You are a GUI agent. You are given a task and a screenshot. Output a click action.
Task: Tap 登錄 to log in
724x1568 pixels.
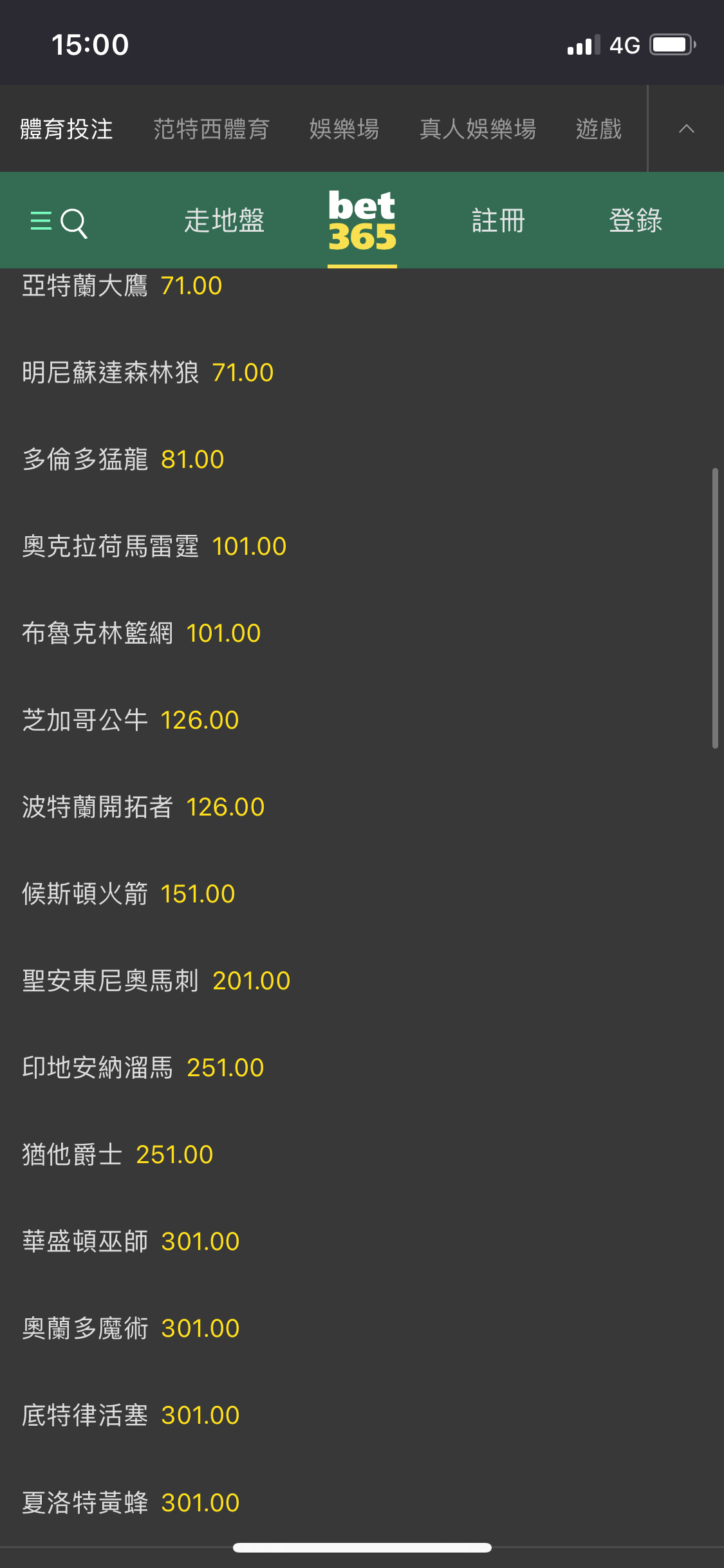point(635,221)
